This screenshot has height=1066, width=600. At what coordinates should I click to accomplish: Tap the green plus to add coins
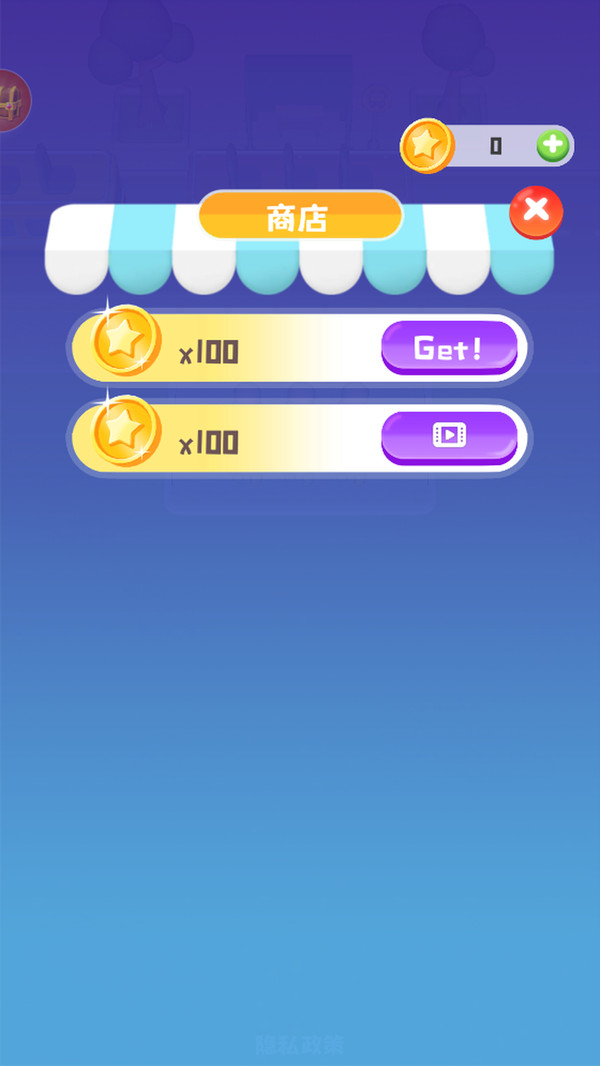tap(552, 146)
